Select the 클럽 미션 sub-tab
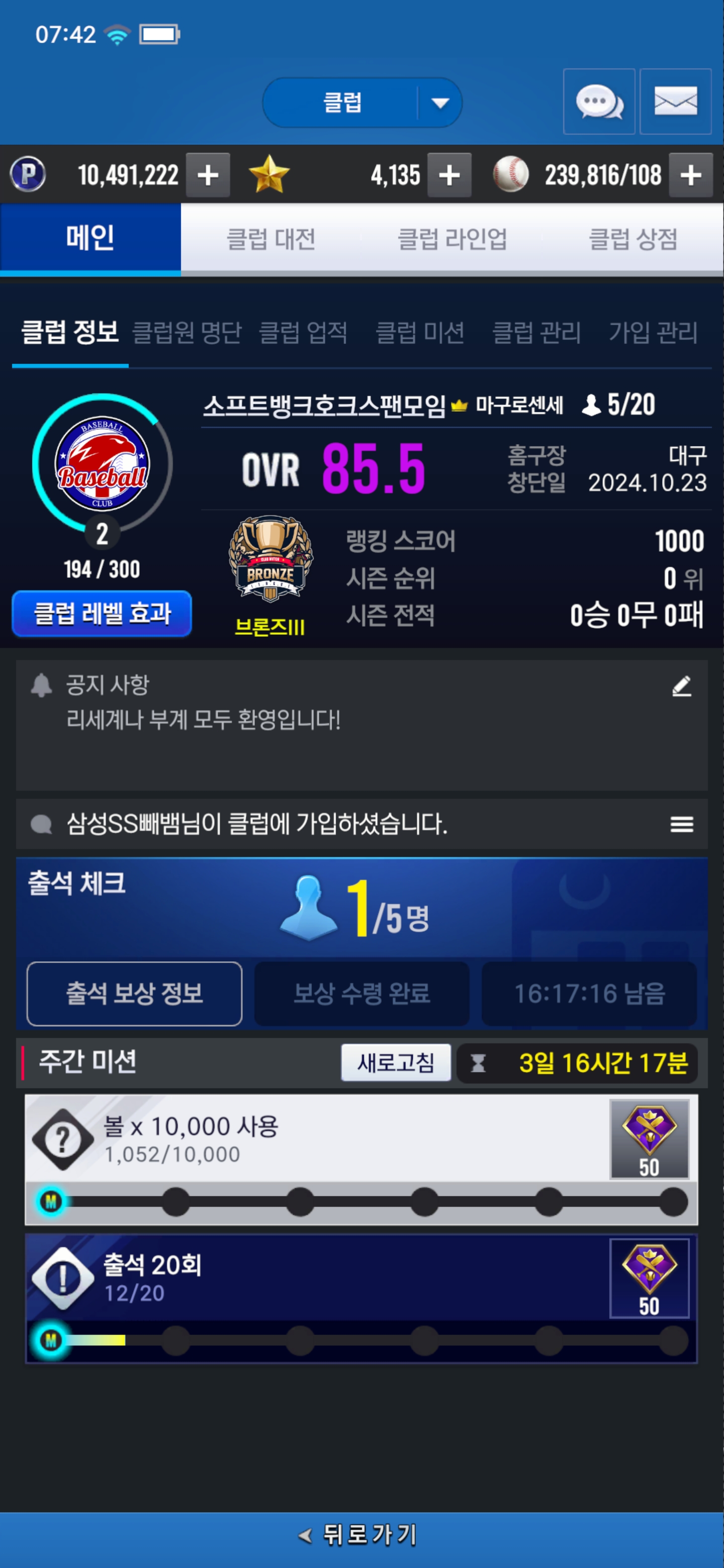The image size is (724, 1568). [419, 332]
